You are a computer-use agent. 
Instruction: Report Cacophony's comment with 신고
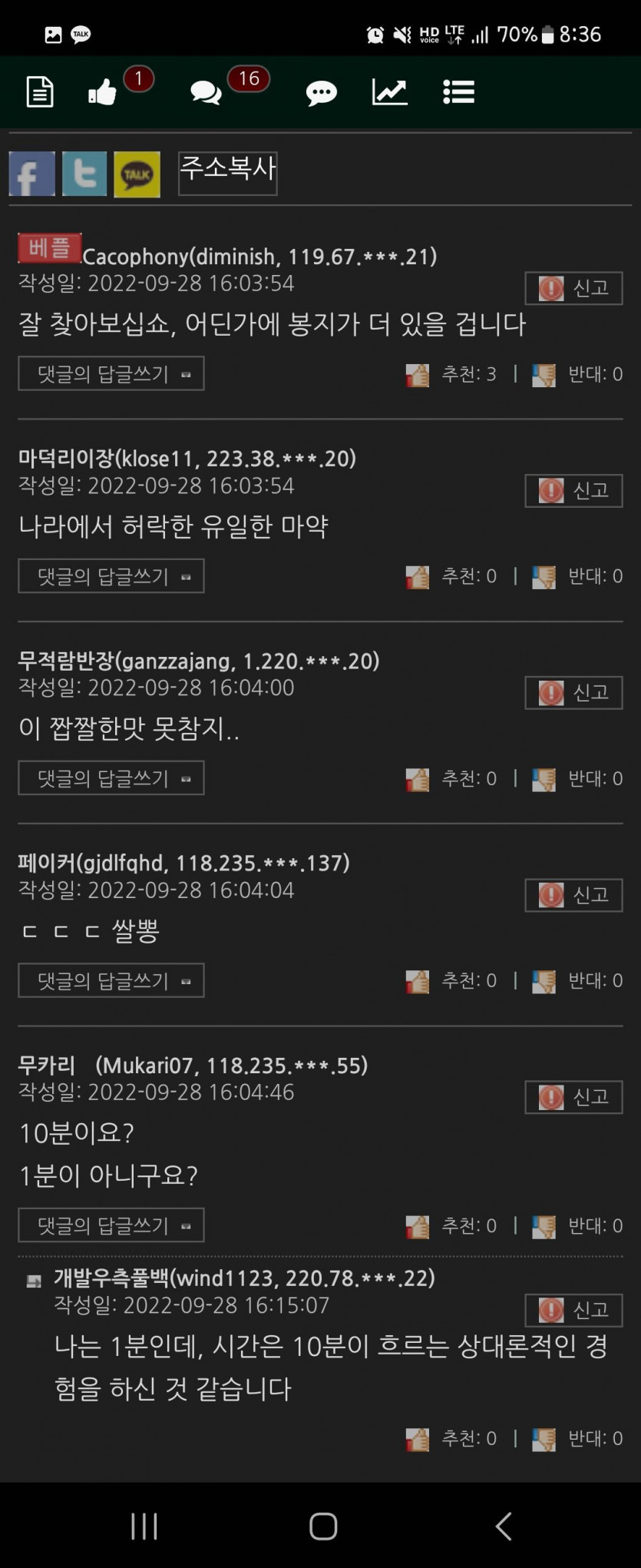point(573,288)
